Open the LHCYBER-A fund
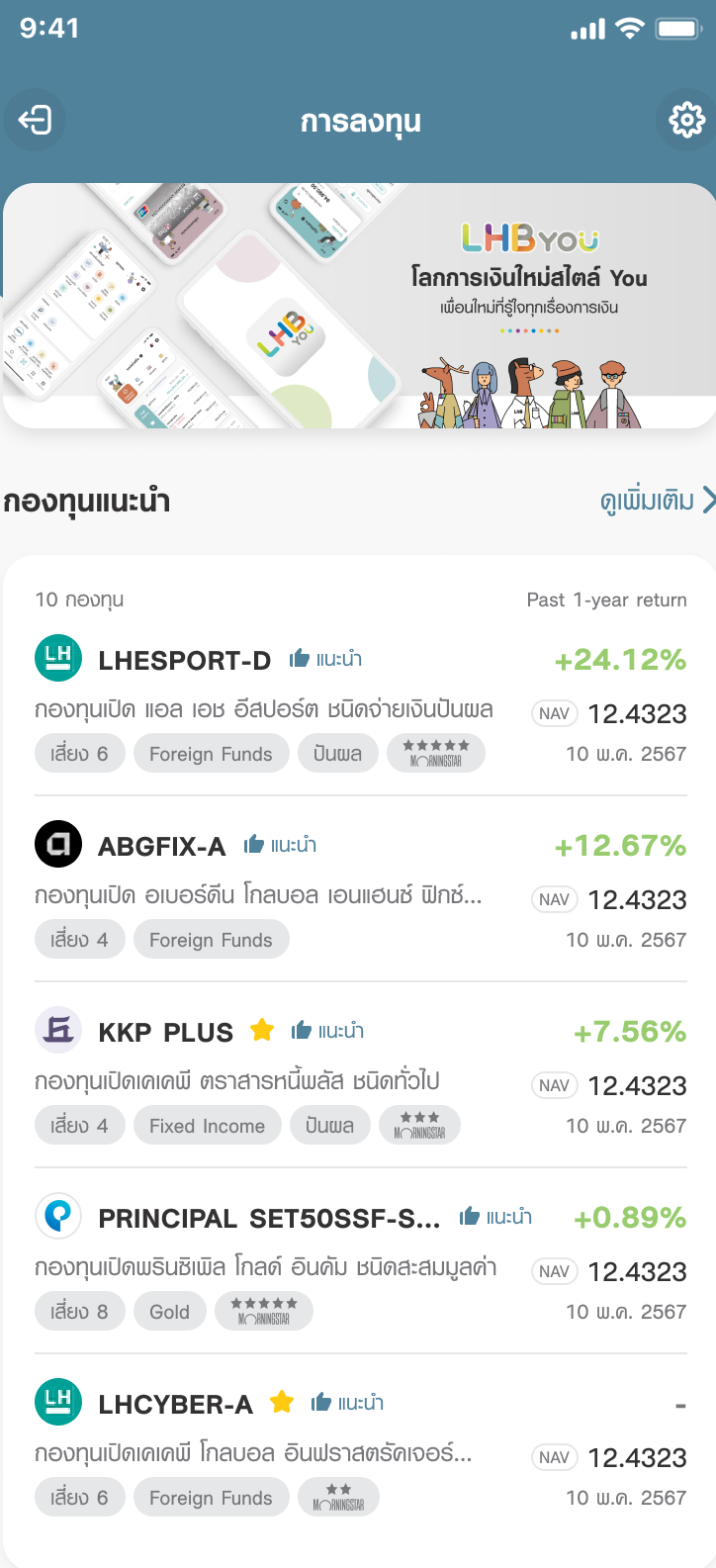 360,1446
